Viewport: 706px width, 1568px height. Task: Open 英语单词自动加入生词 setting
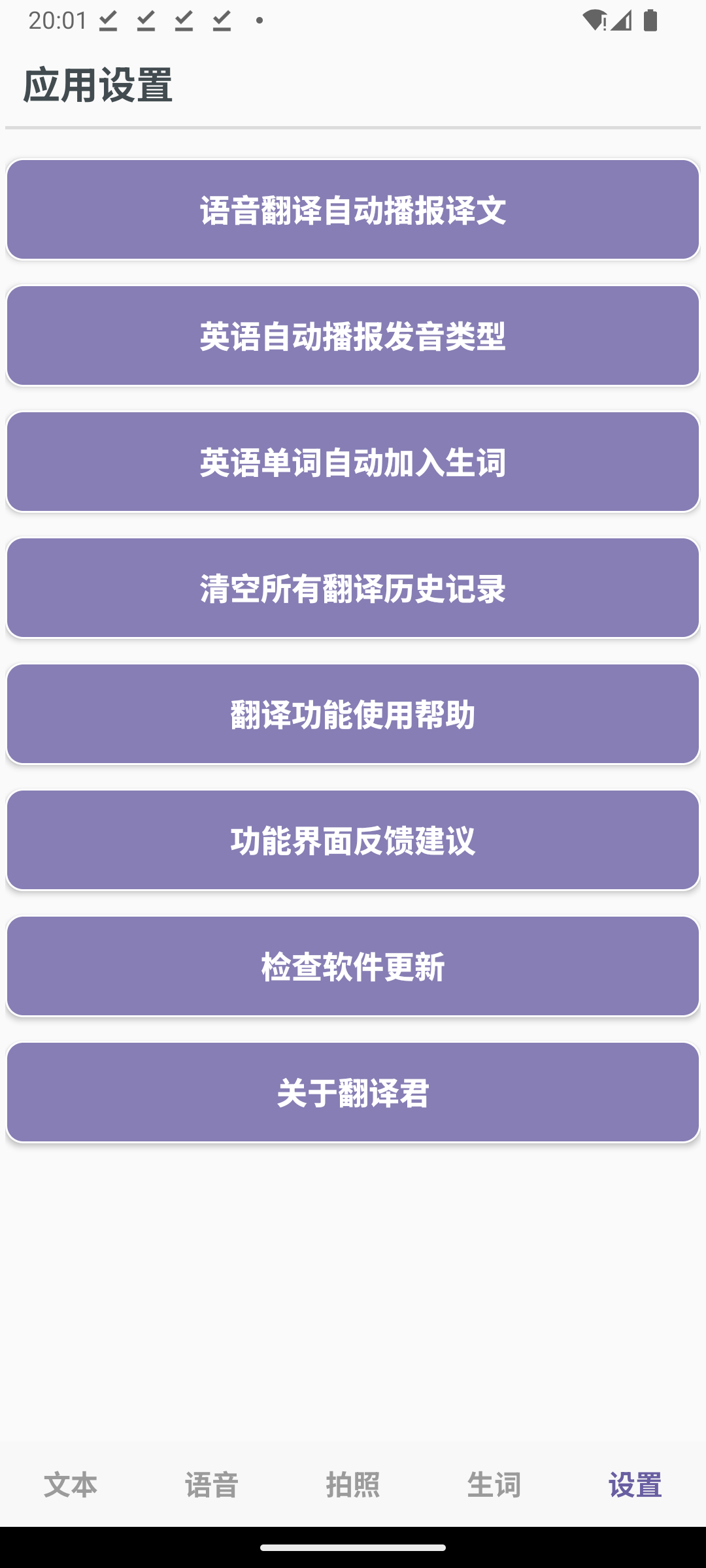coord(353,462)
